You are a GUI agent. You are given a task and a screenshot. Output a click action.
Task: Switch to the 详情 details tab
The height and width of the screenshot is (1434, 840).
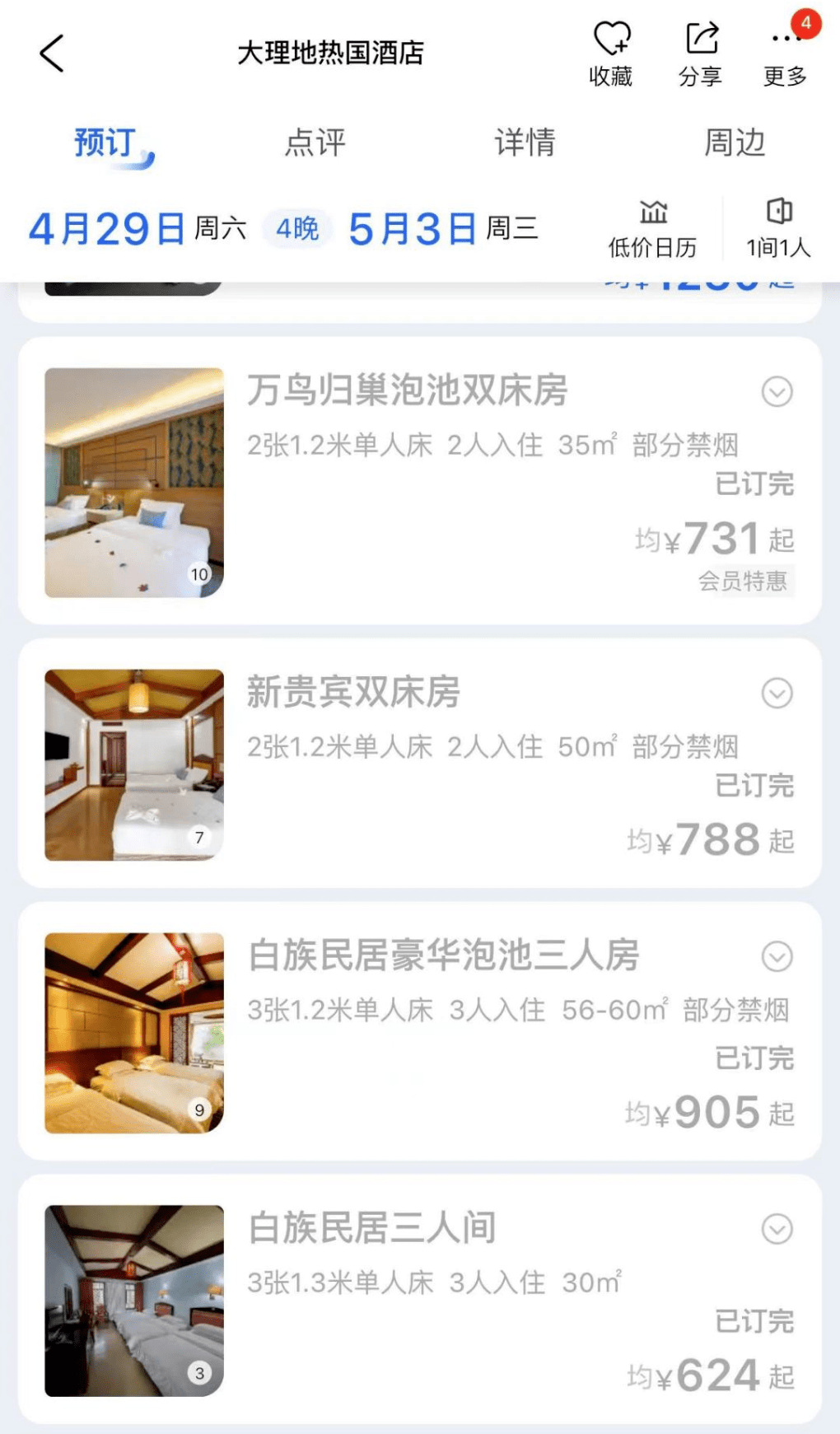click(525, 142)
